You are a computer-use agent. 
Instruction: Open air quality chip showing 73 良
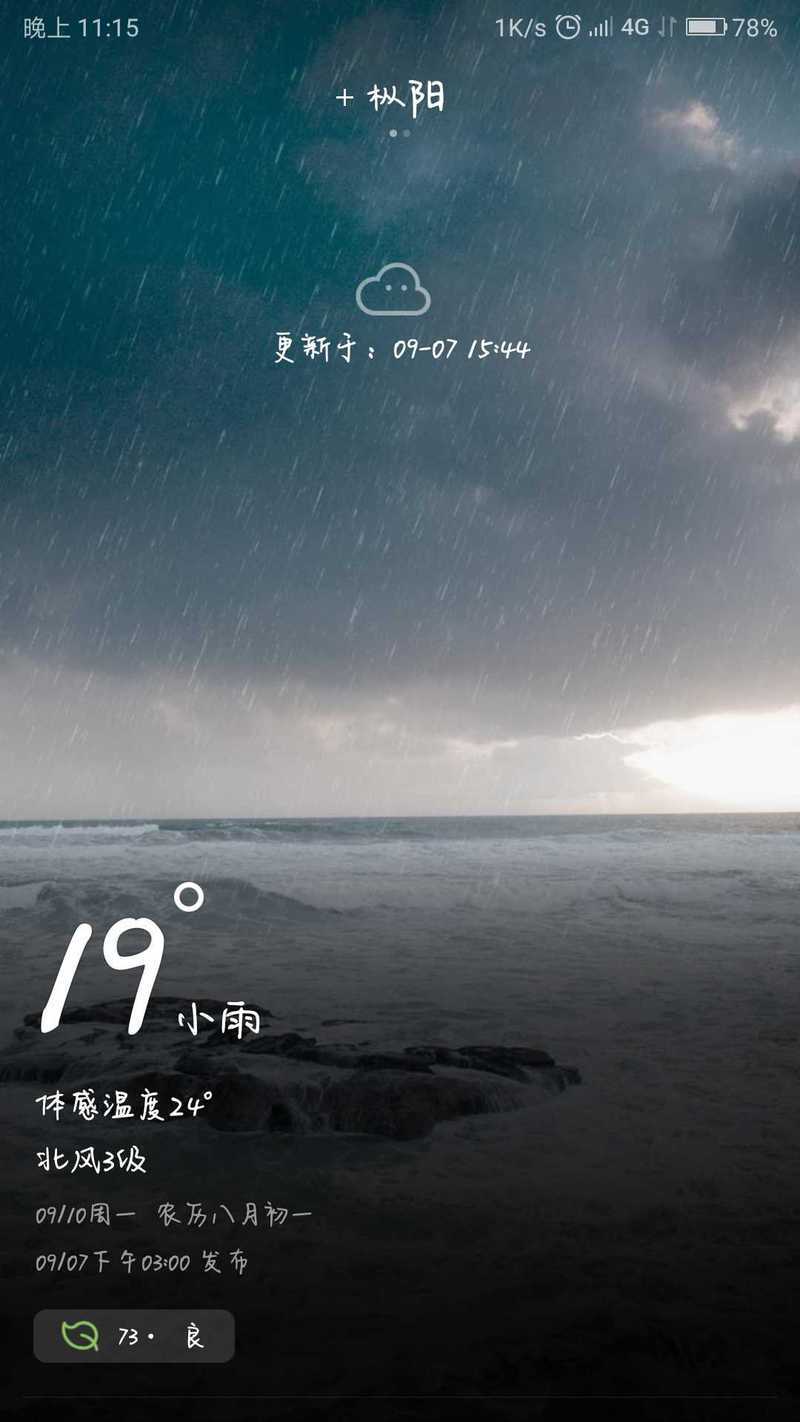click(x=134, y=1336)
